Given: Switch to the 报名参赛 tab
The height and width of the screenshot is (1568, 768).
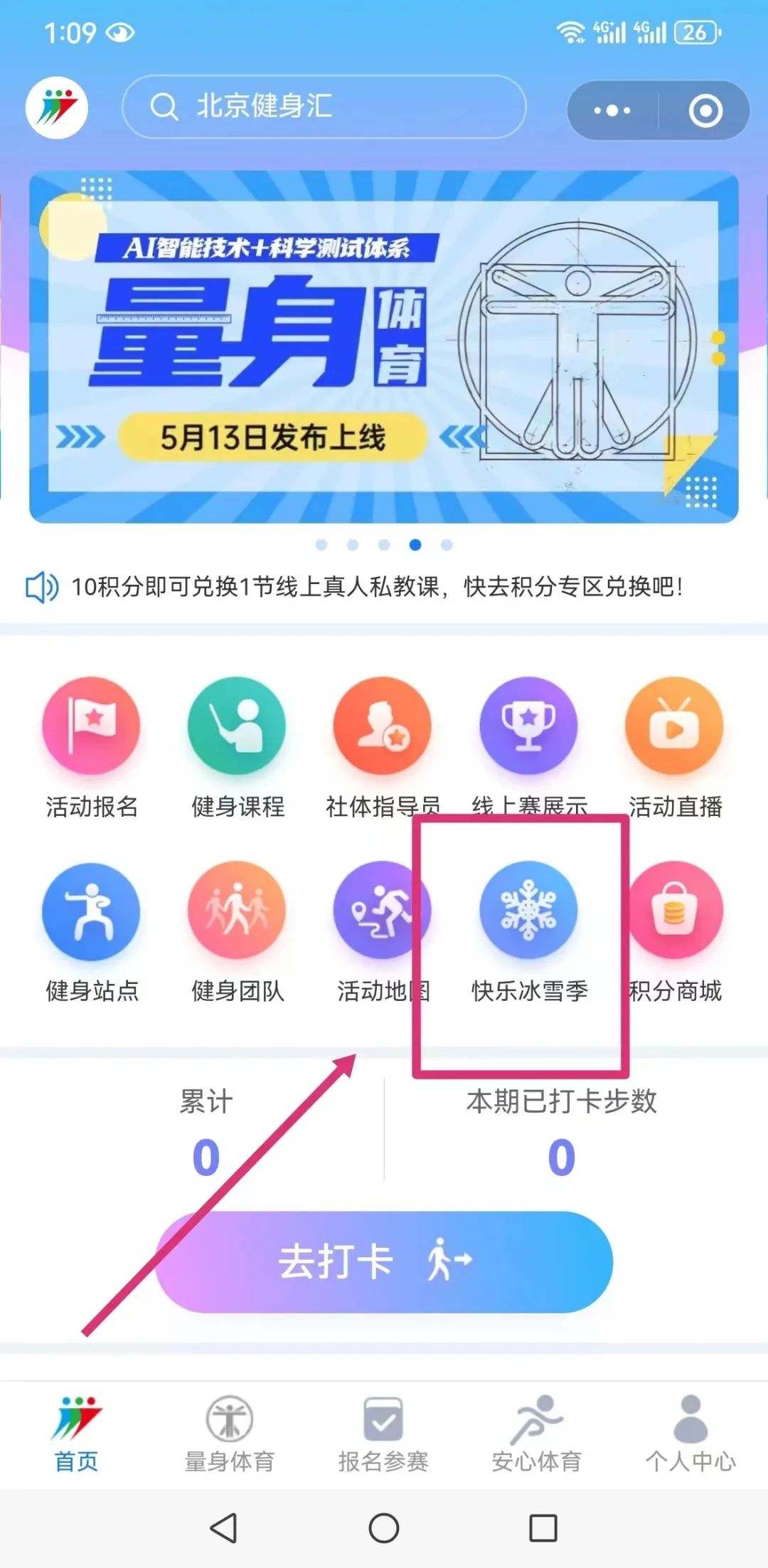Looking at the screenshot, I should (383, 1434).
